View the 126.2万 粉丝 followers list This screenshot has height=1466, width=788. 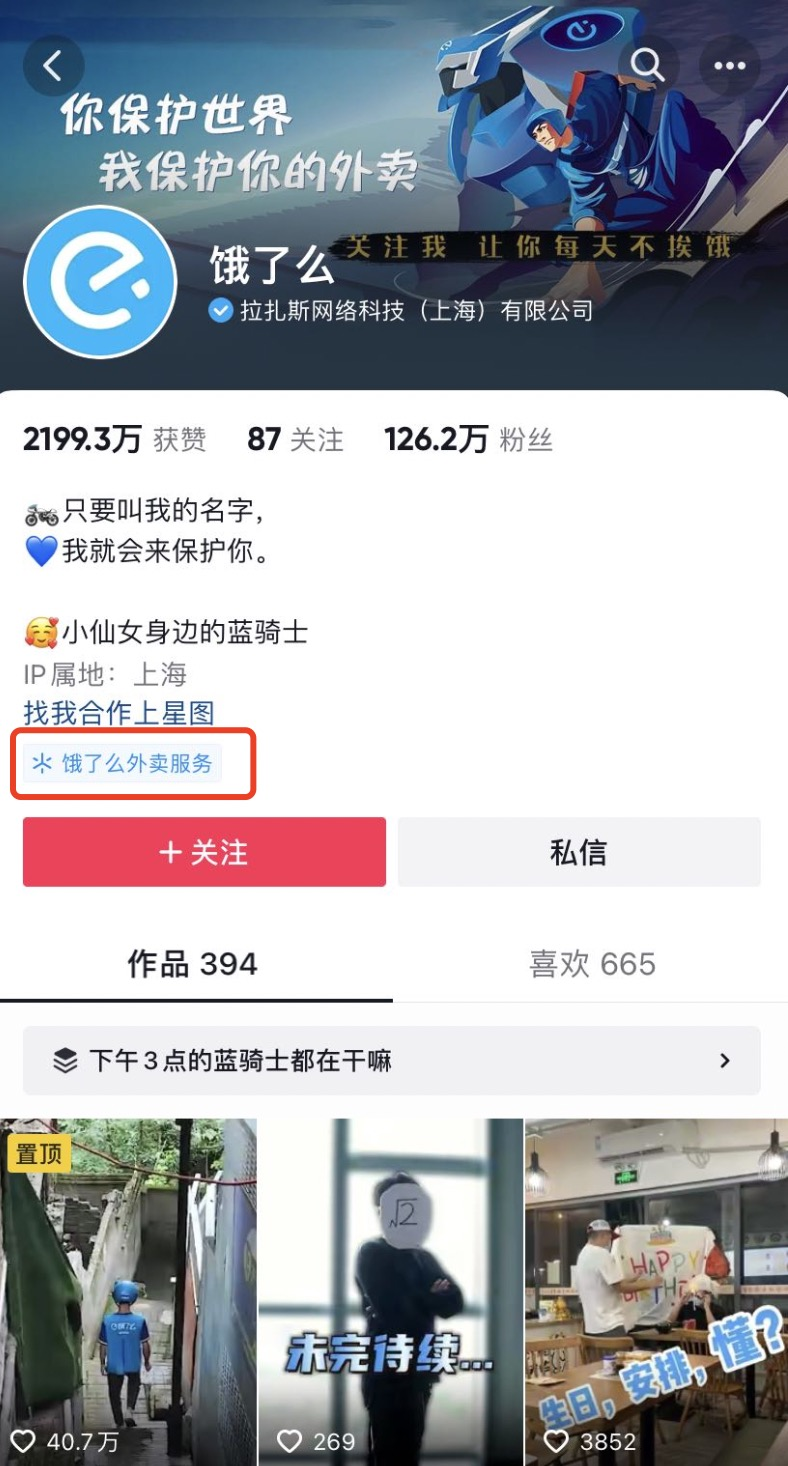tap(468, 439)
